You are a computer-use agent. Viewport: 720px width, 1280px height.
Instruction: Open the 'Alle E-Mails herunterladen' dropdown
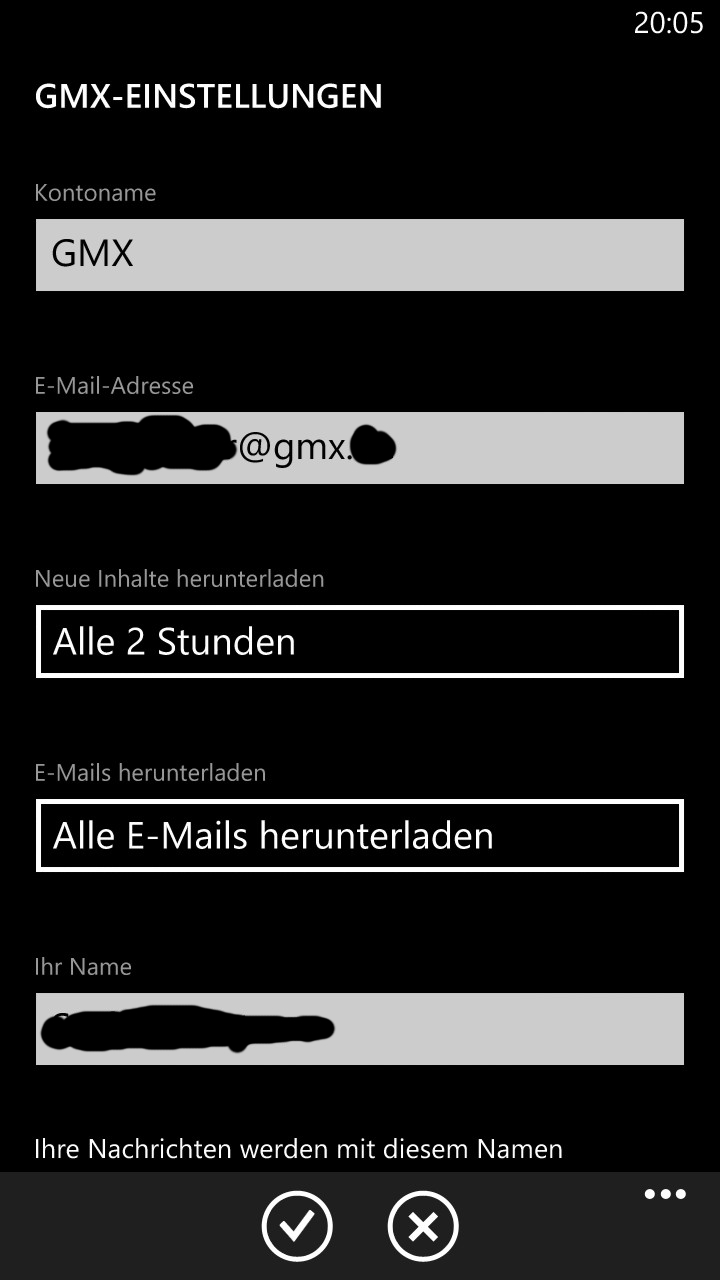click(x=360, y=835)
